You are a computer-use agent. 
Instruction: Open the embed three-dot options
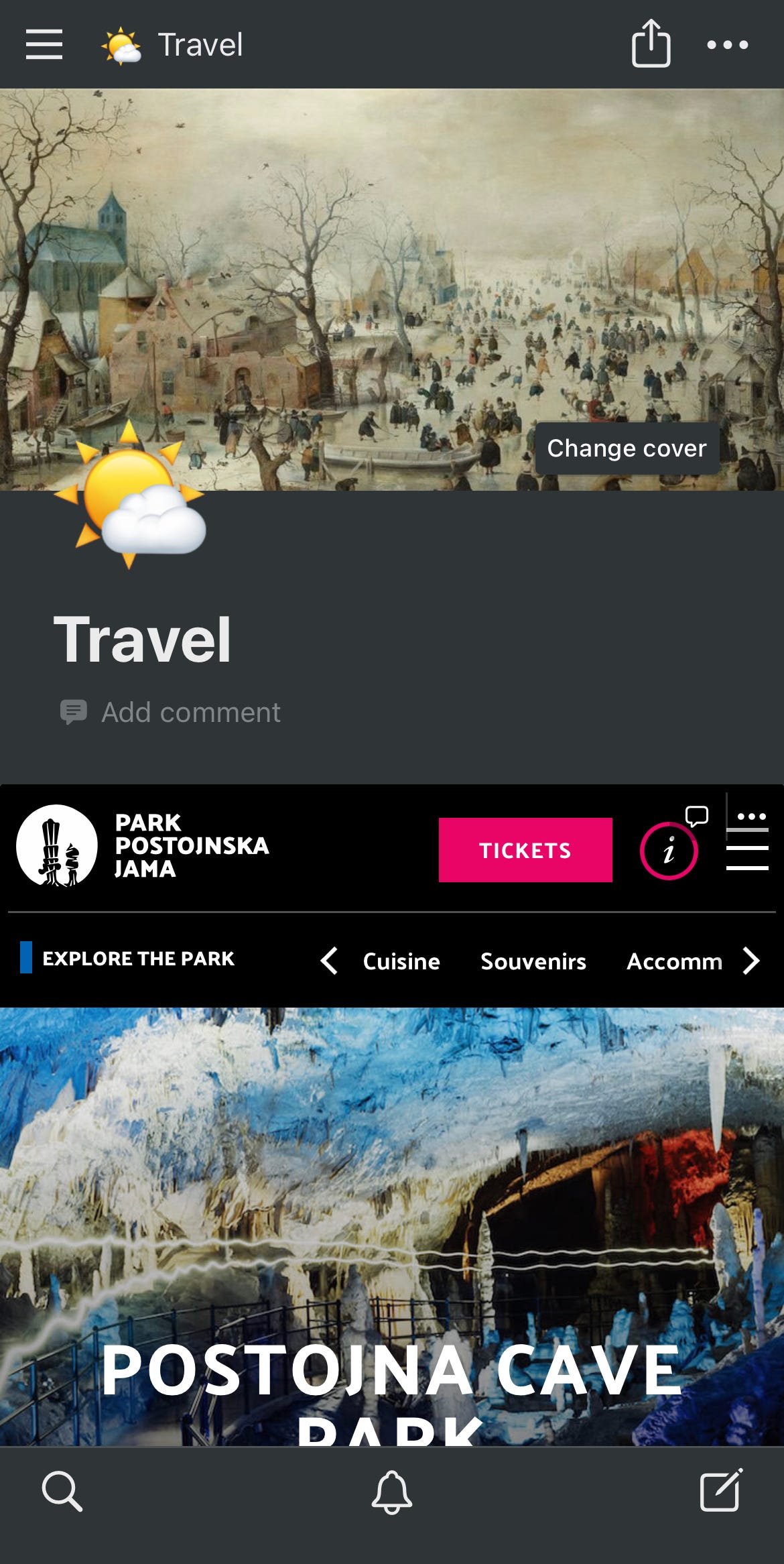coord(751,816)
